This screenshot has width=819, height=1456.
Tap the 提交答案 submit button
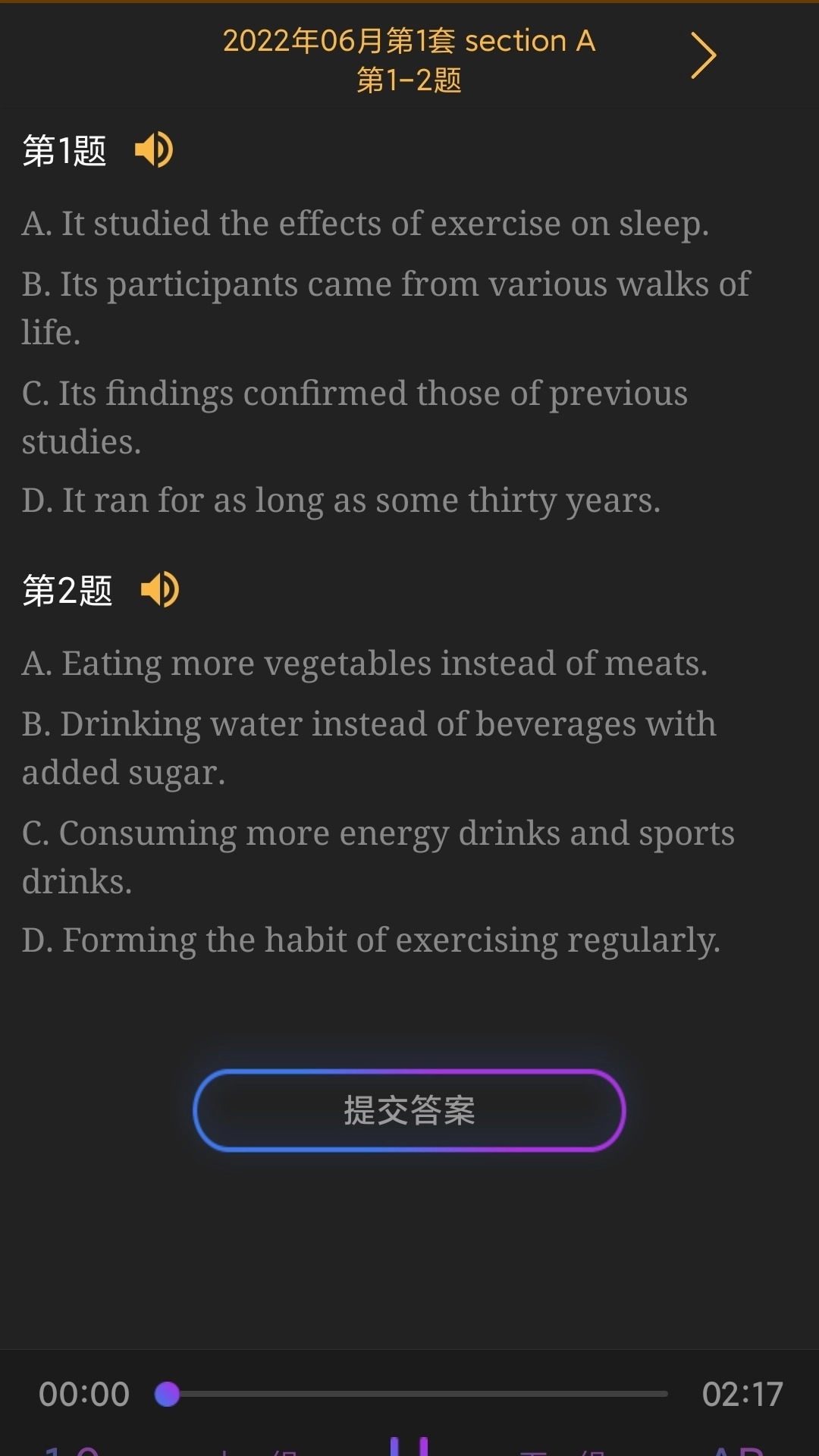(409, 1112)
